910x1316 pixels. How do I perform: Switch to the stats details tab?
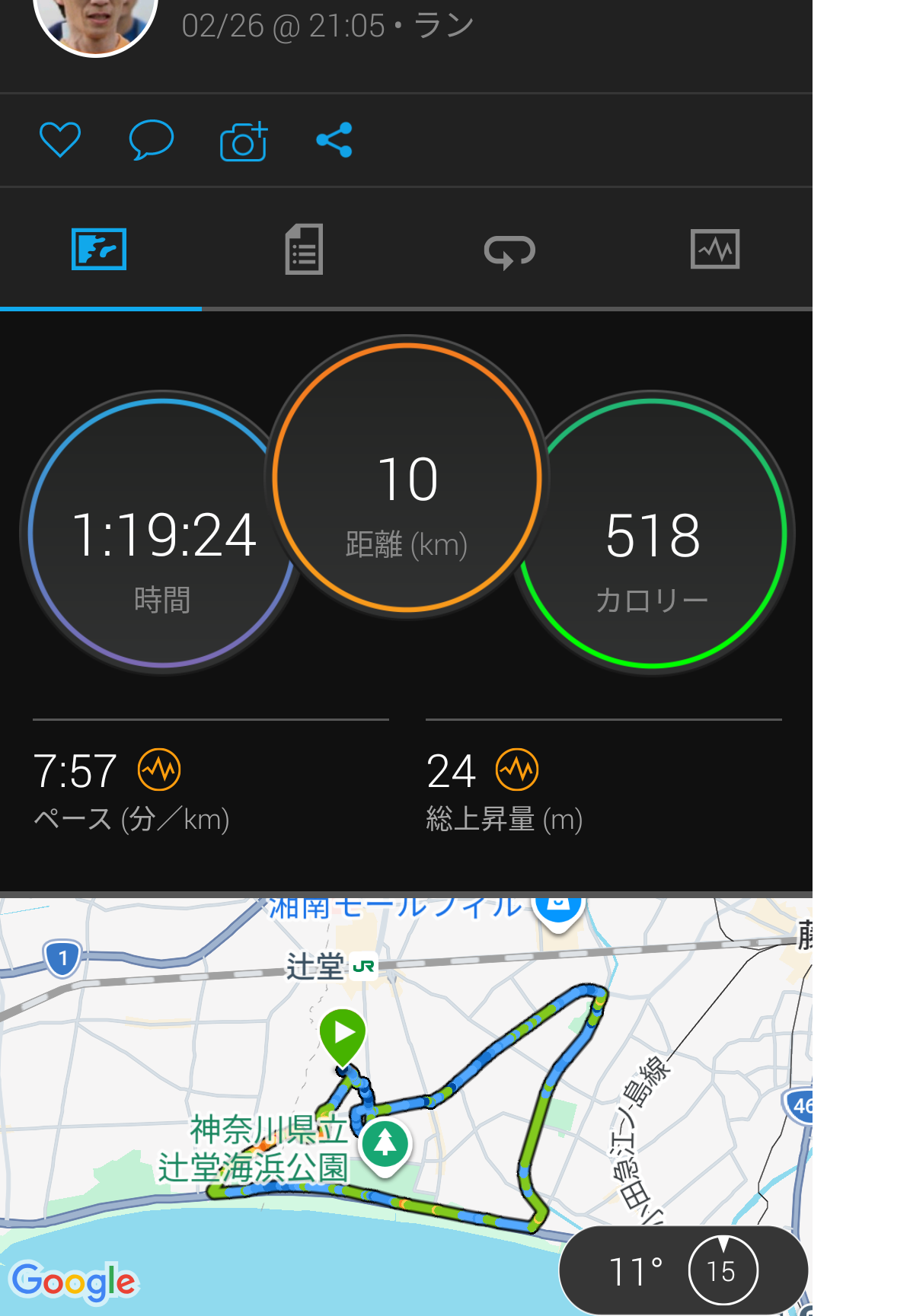pyautogui.click(x=304, y=250)
